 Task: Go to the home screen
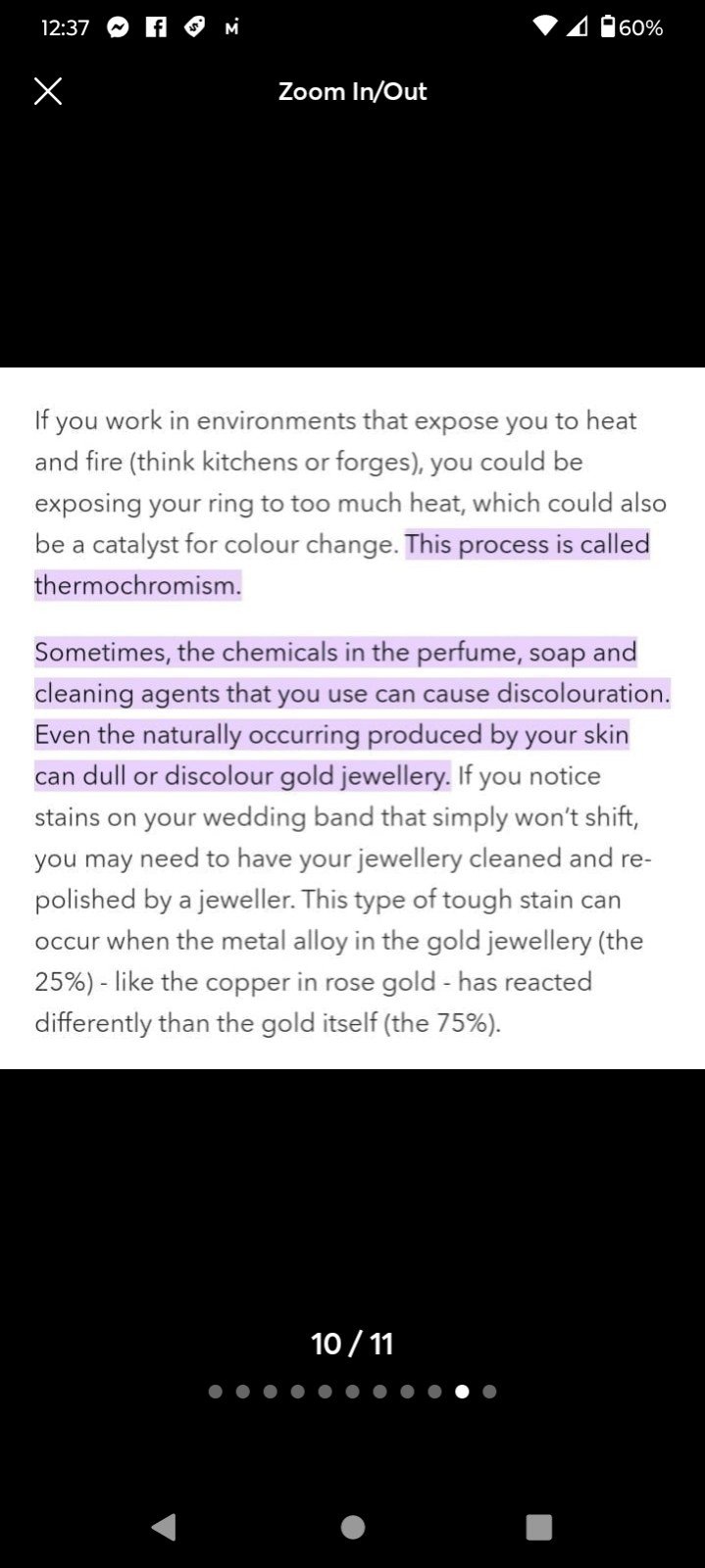353,1527
